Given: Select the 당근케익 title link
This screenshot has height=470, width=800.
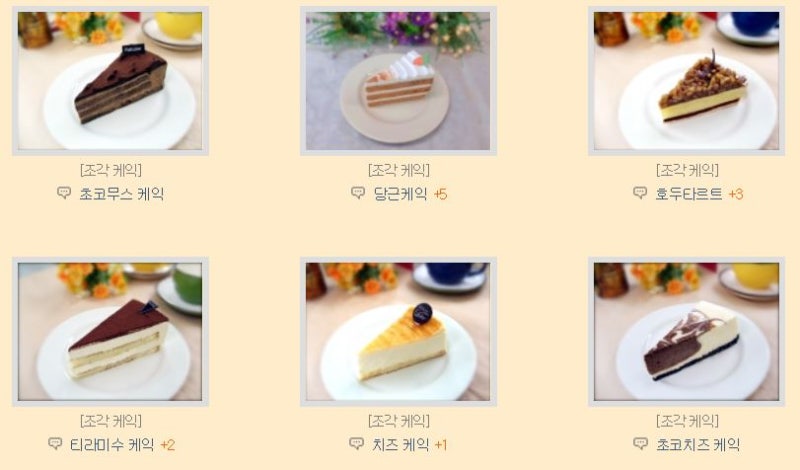Looking at the screenshot, I should pyautogui.click(x=400, y=194).
